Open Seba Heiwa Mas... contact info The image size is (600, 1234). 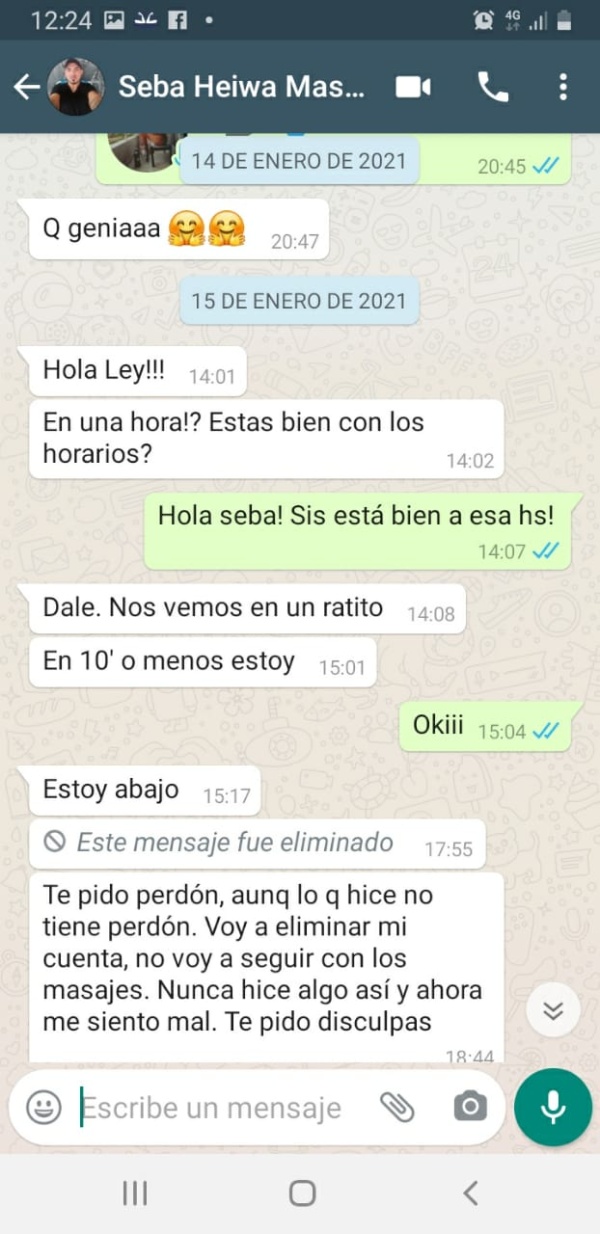click(x=240, y=87)
